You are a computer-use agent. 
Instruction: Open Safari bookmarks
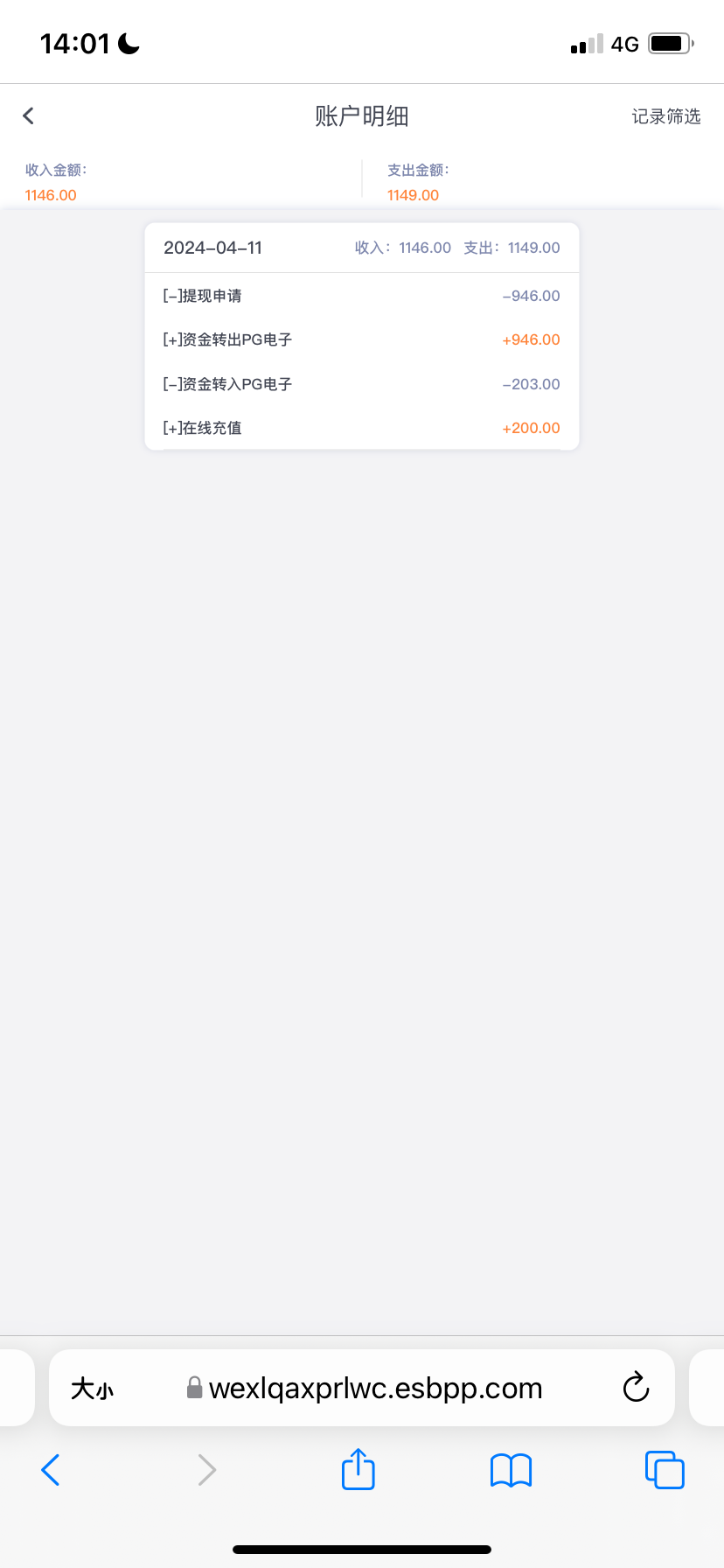click(x=512, y=1470)
